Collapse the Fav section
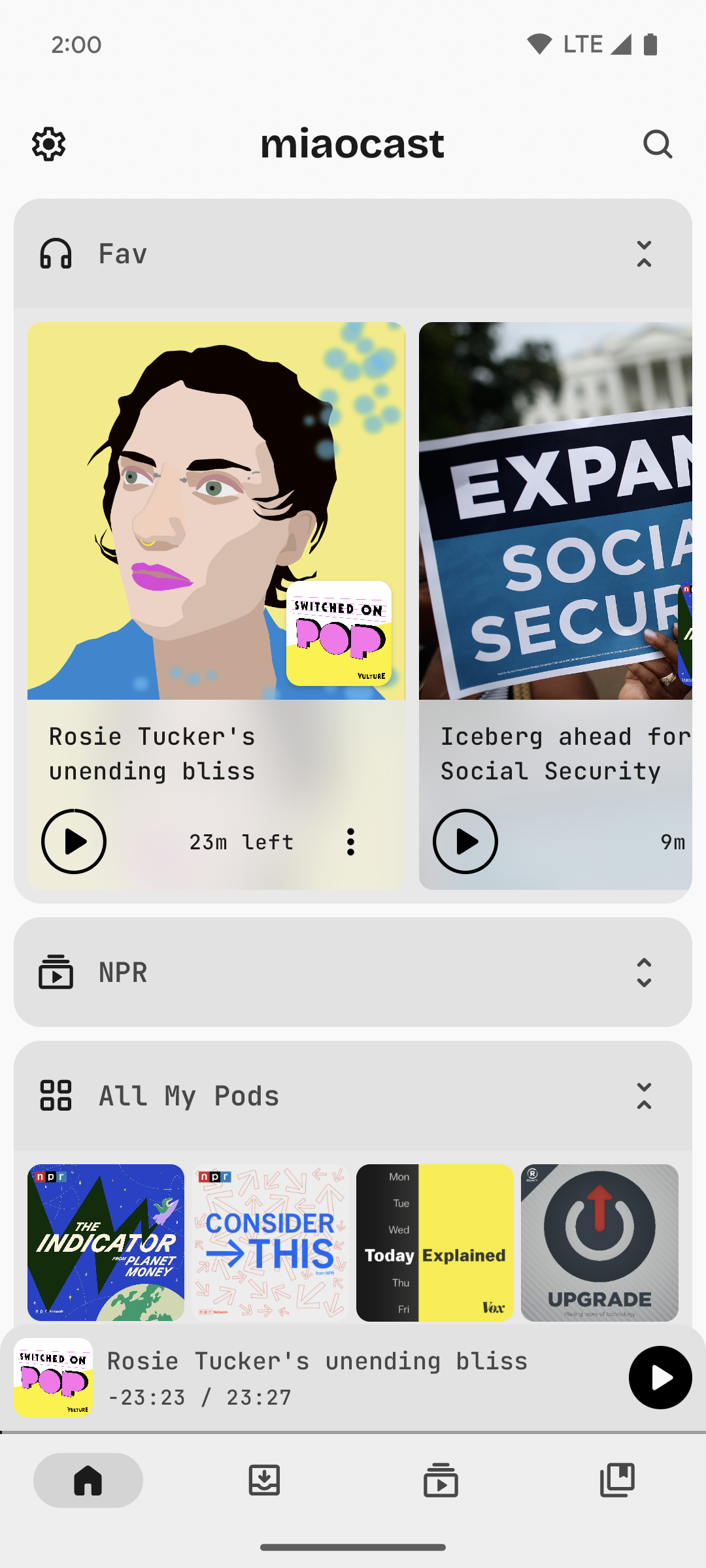 point(644,254)
